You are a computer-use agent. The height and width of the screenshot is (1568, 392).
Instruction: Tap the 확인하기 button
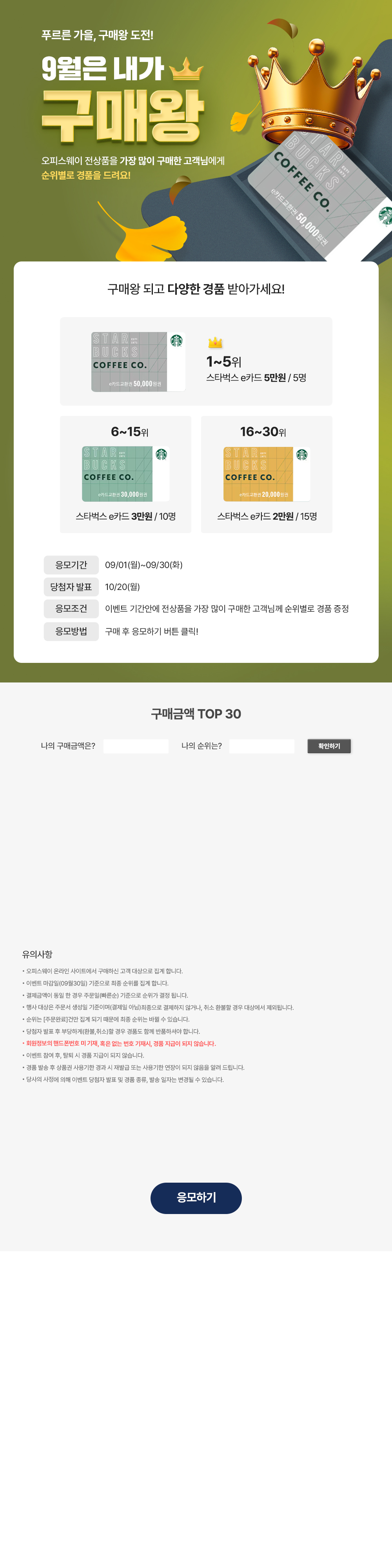(329, 746)
